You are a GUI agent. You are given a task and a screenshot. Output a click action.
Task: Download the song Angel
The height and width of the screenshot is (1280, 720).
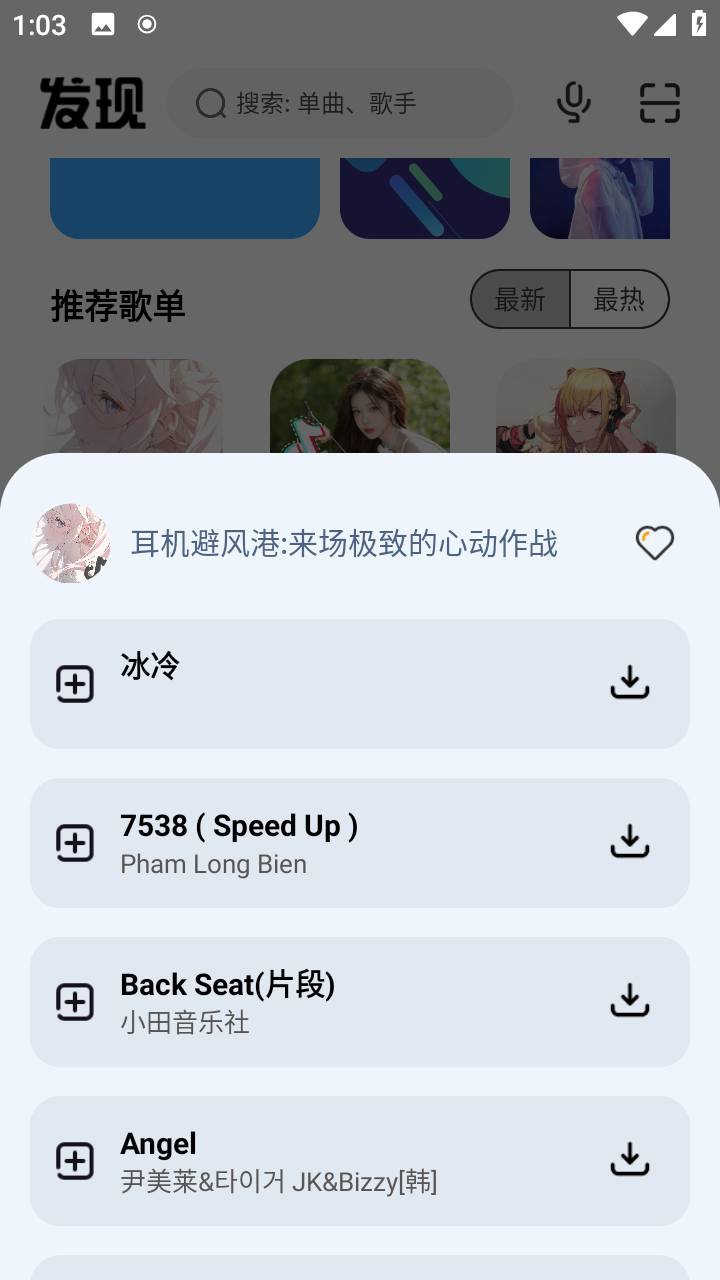(630, 1160)
